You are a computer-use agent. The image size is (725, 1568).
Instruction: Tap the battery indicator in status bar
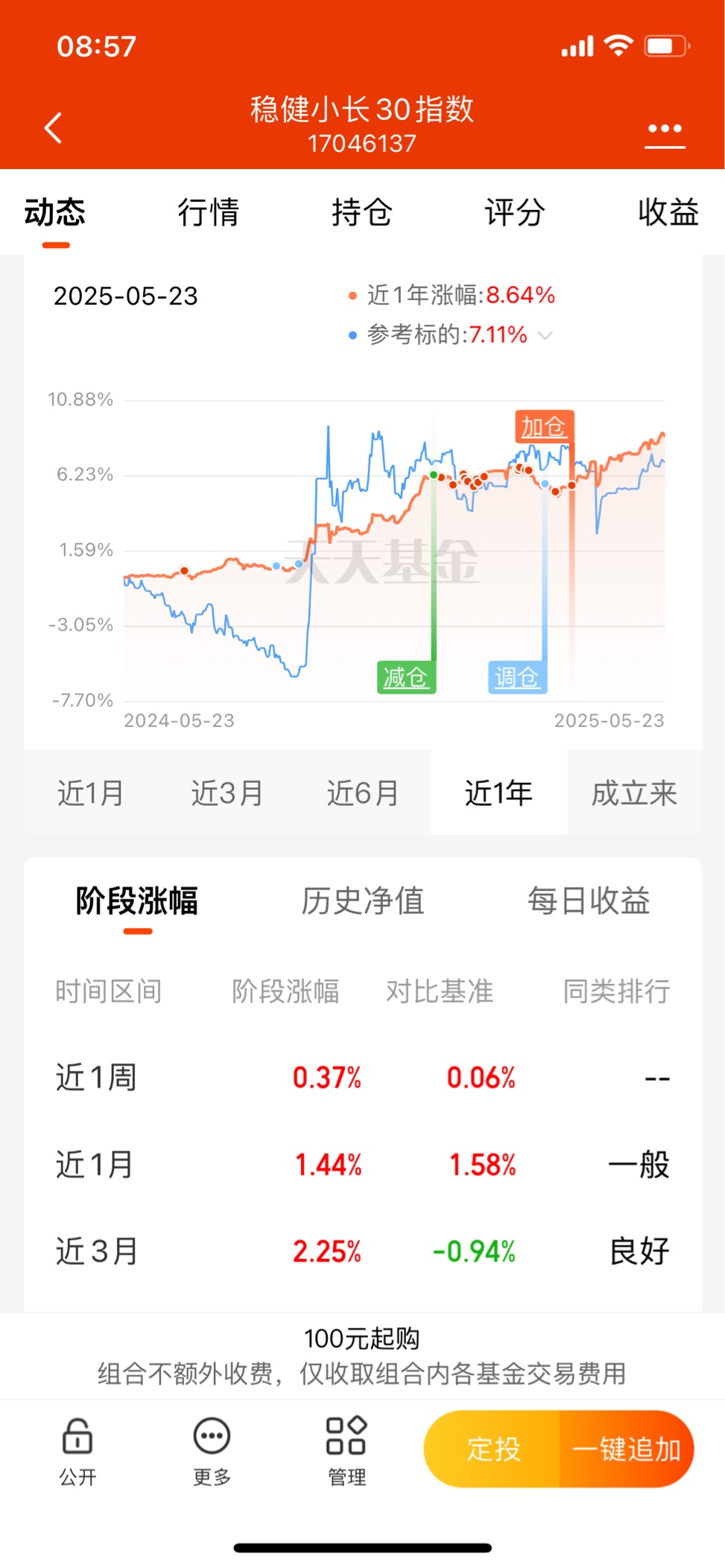pos(665,45)
